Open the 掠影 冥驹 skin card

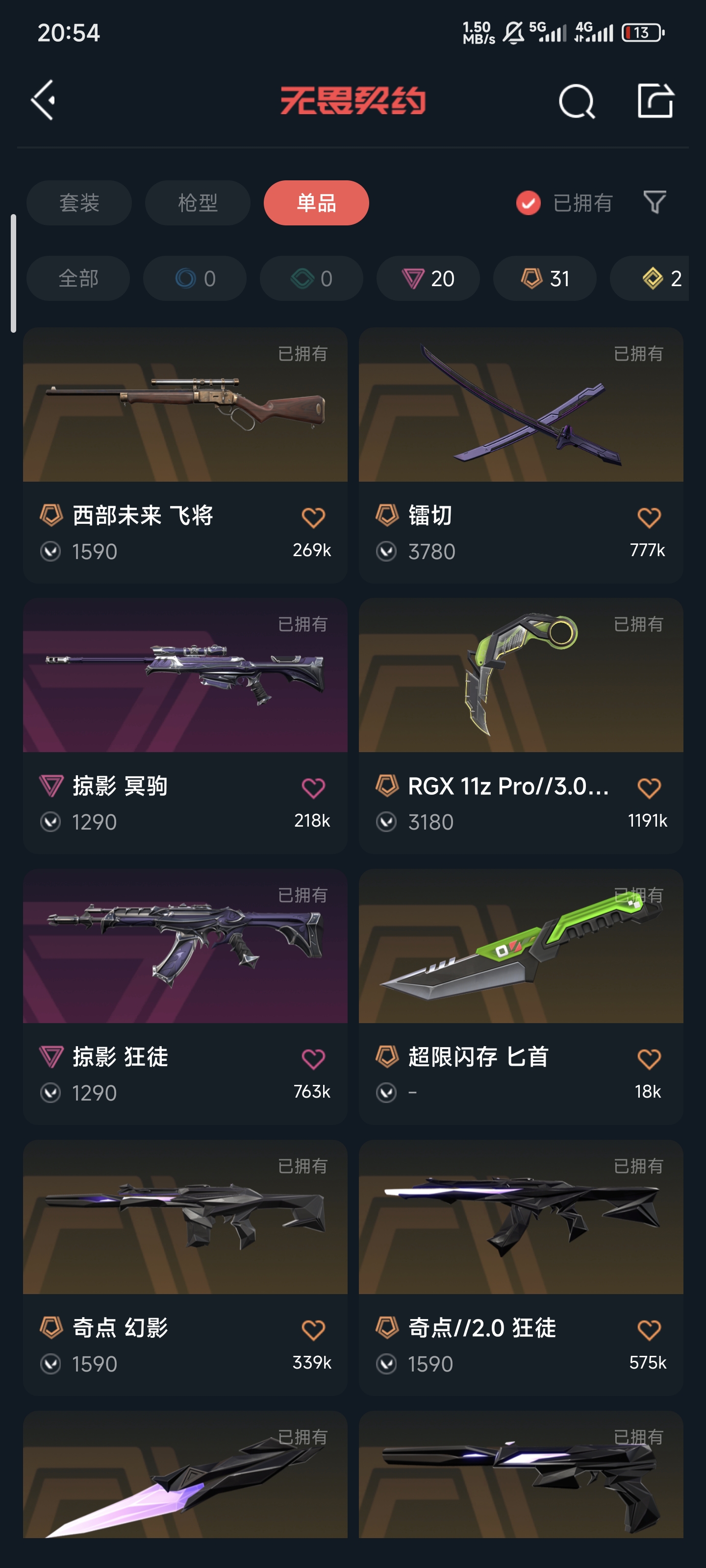185,726
